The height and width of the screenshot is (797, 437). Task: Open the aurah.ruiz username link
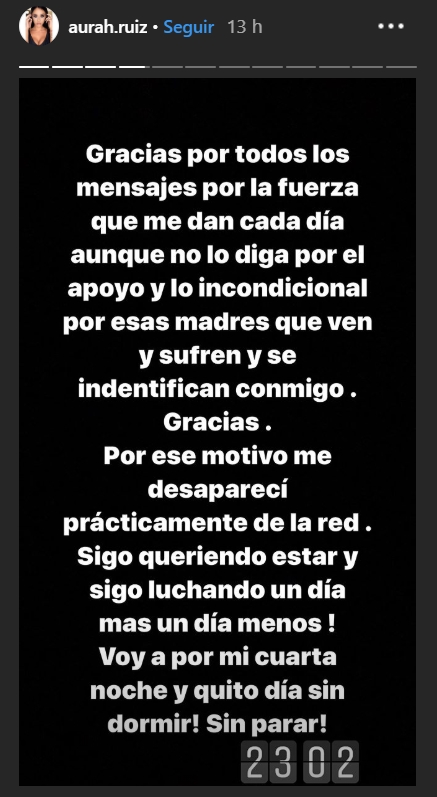coord(108,27)
